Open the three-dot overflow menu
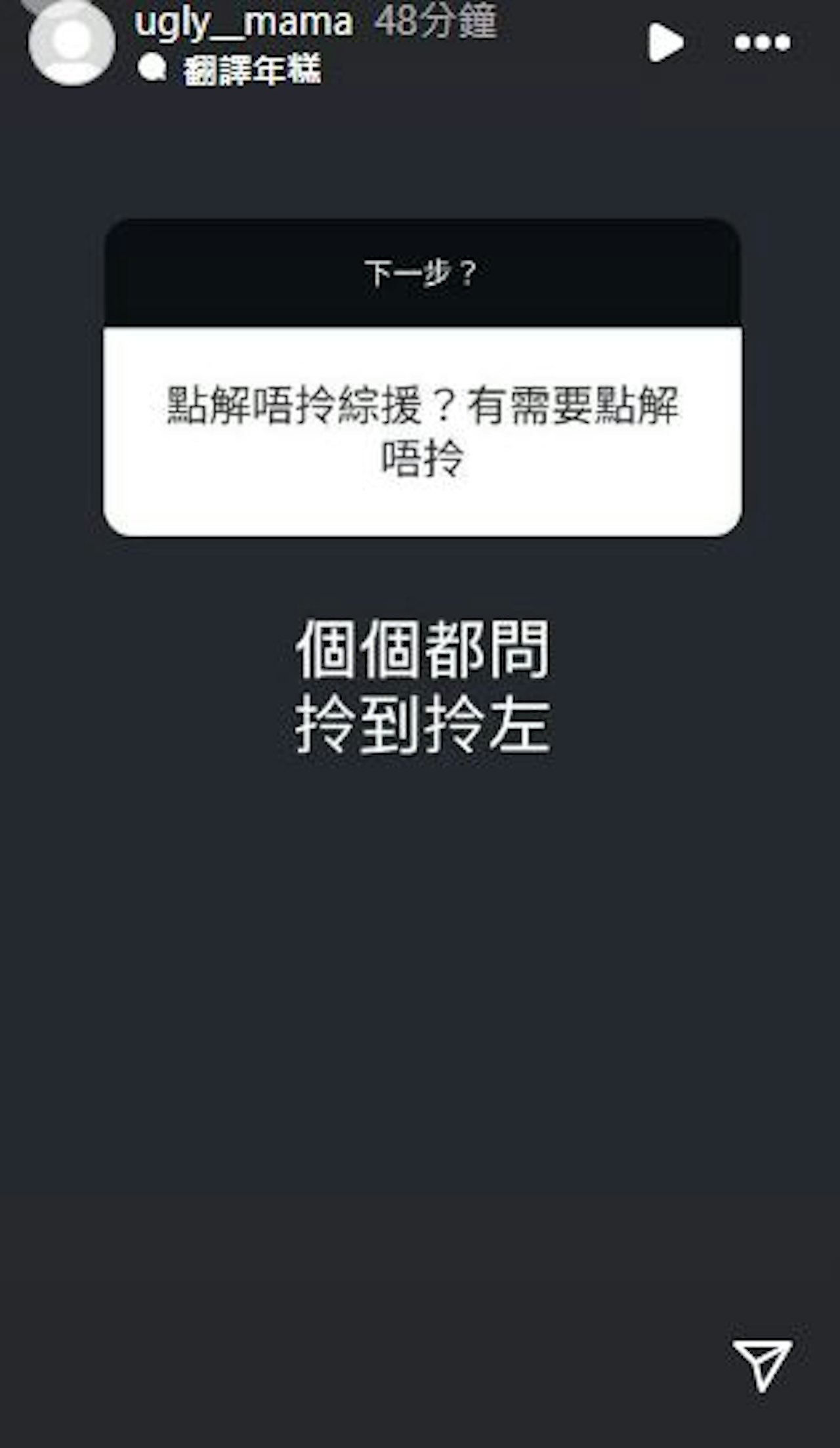The height and width of the screenshot is (1448, 840). tap(762, 43)
